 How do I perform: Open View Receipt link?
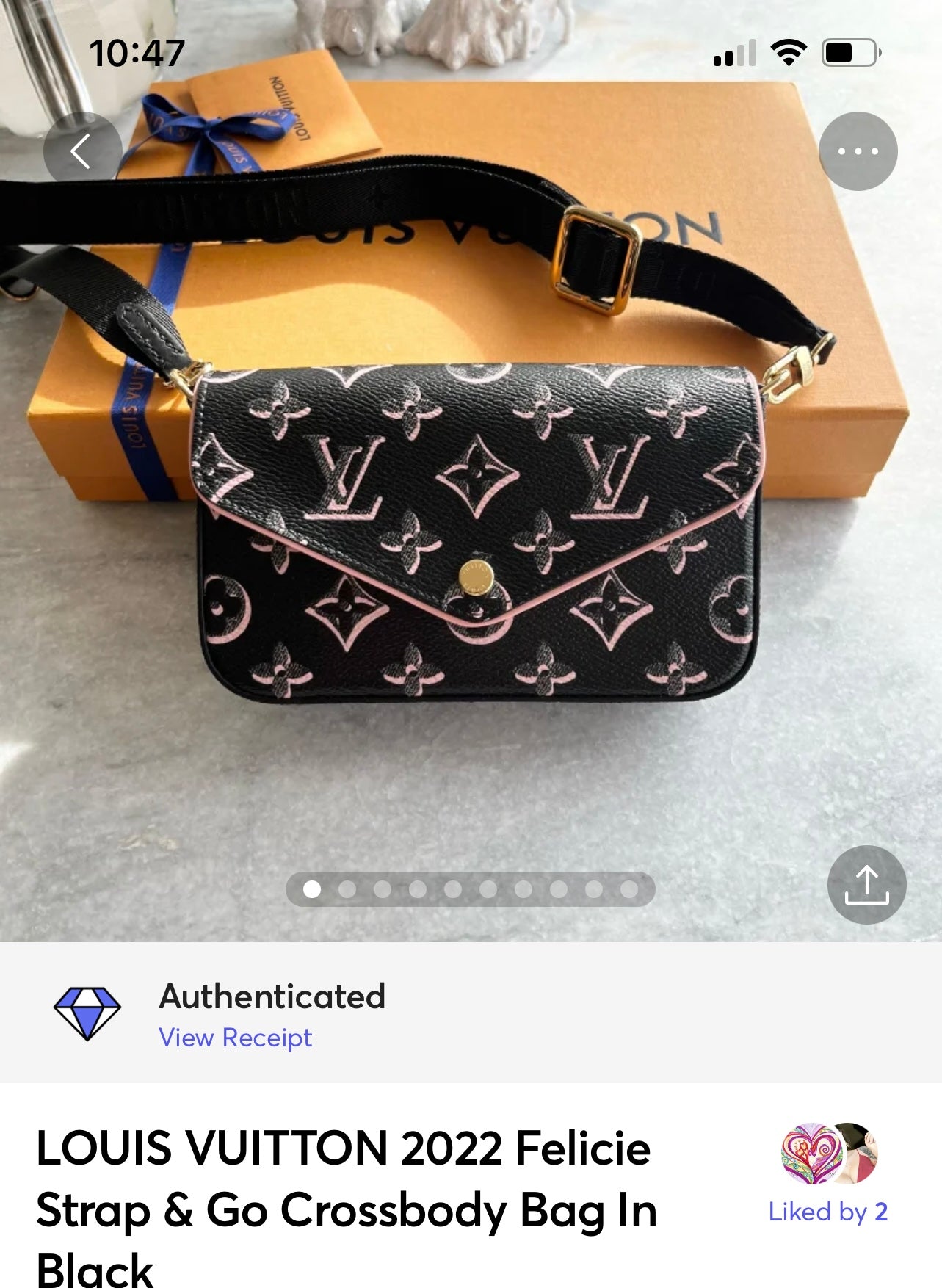235,1038
